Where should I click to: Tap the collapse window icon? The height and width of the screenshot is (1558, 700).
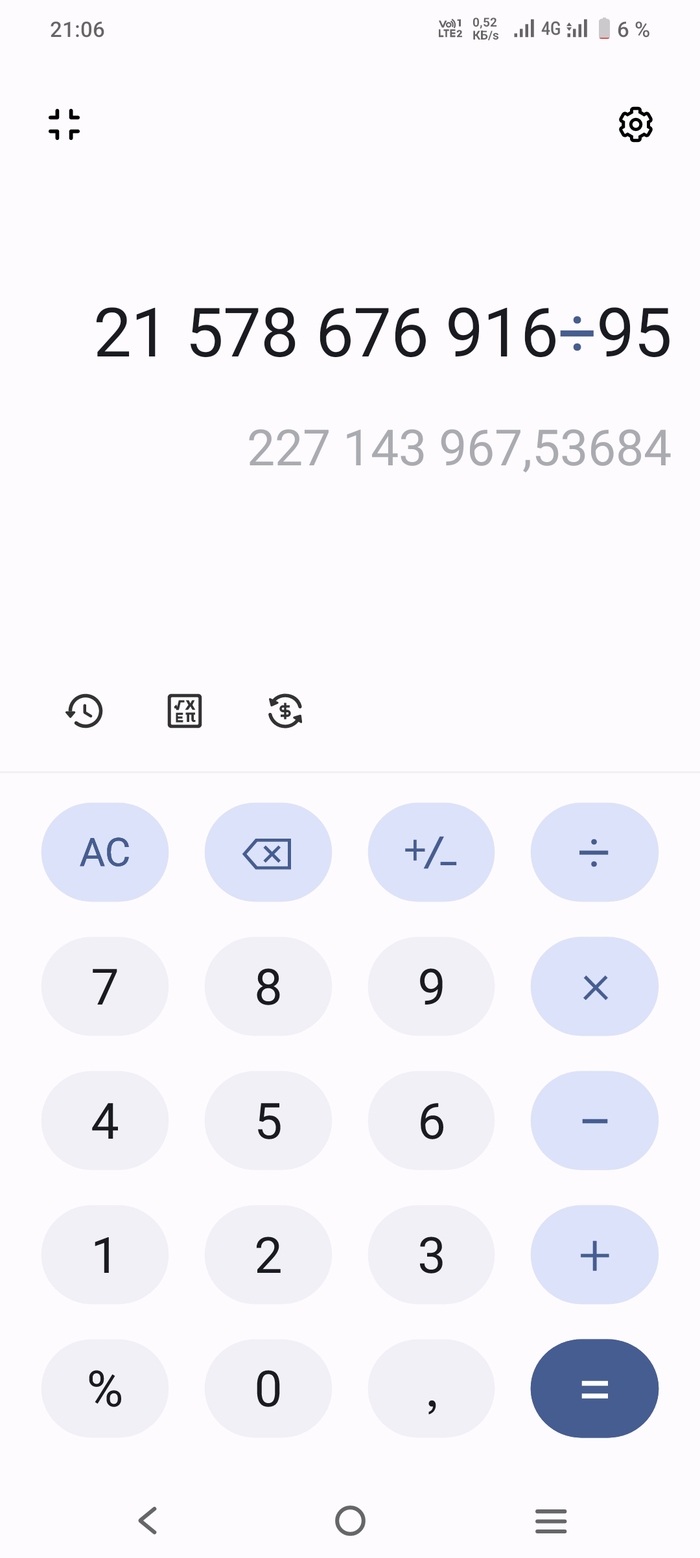(x=64, y=125)
